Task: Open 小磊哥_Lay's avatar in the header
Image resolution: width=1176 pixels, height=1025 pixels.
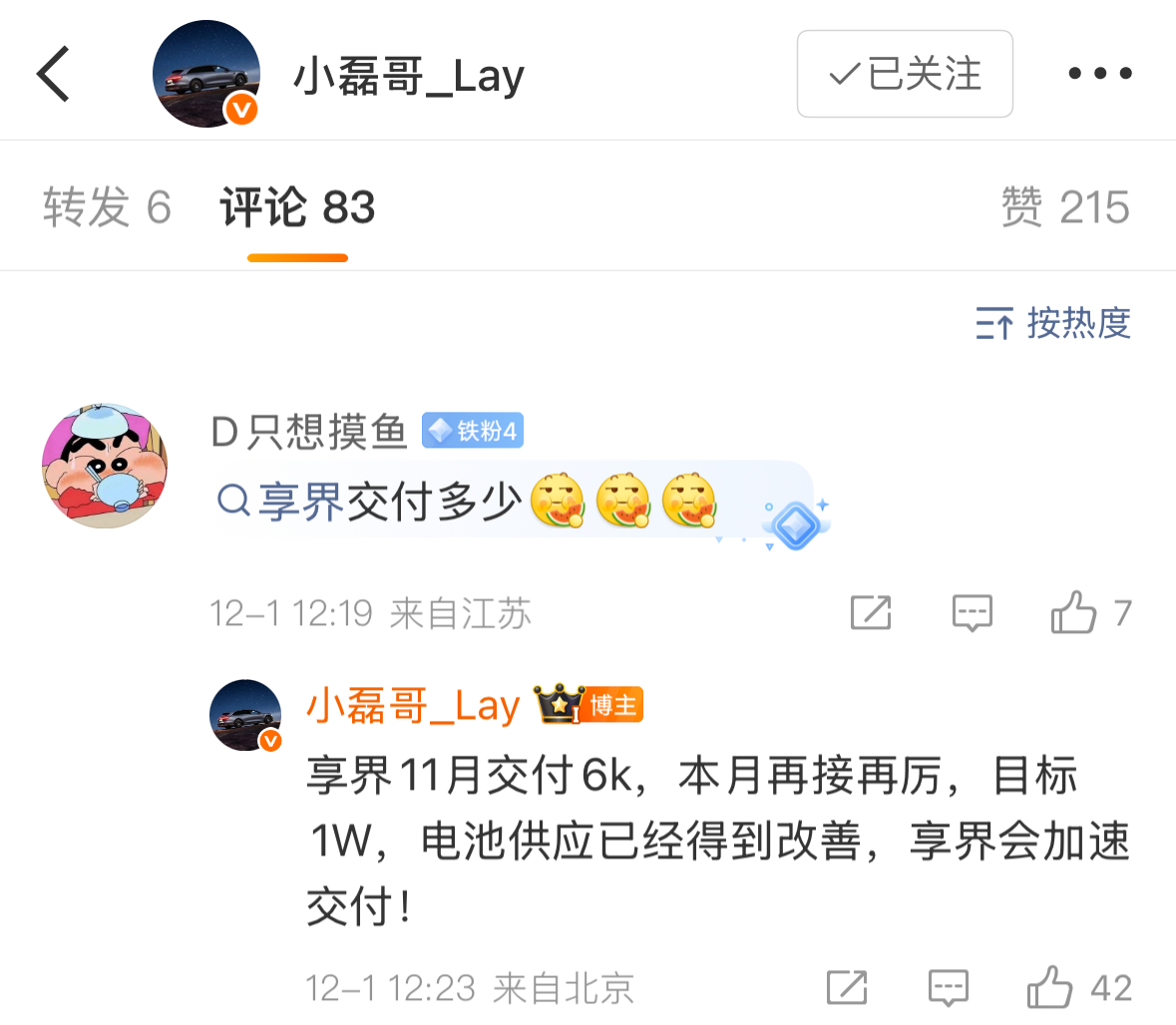Action: tap(206, 74)
